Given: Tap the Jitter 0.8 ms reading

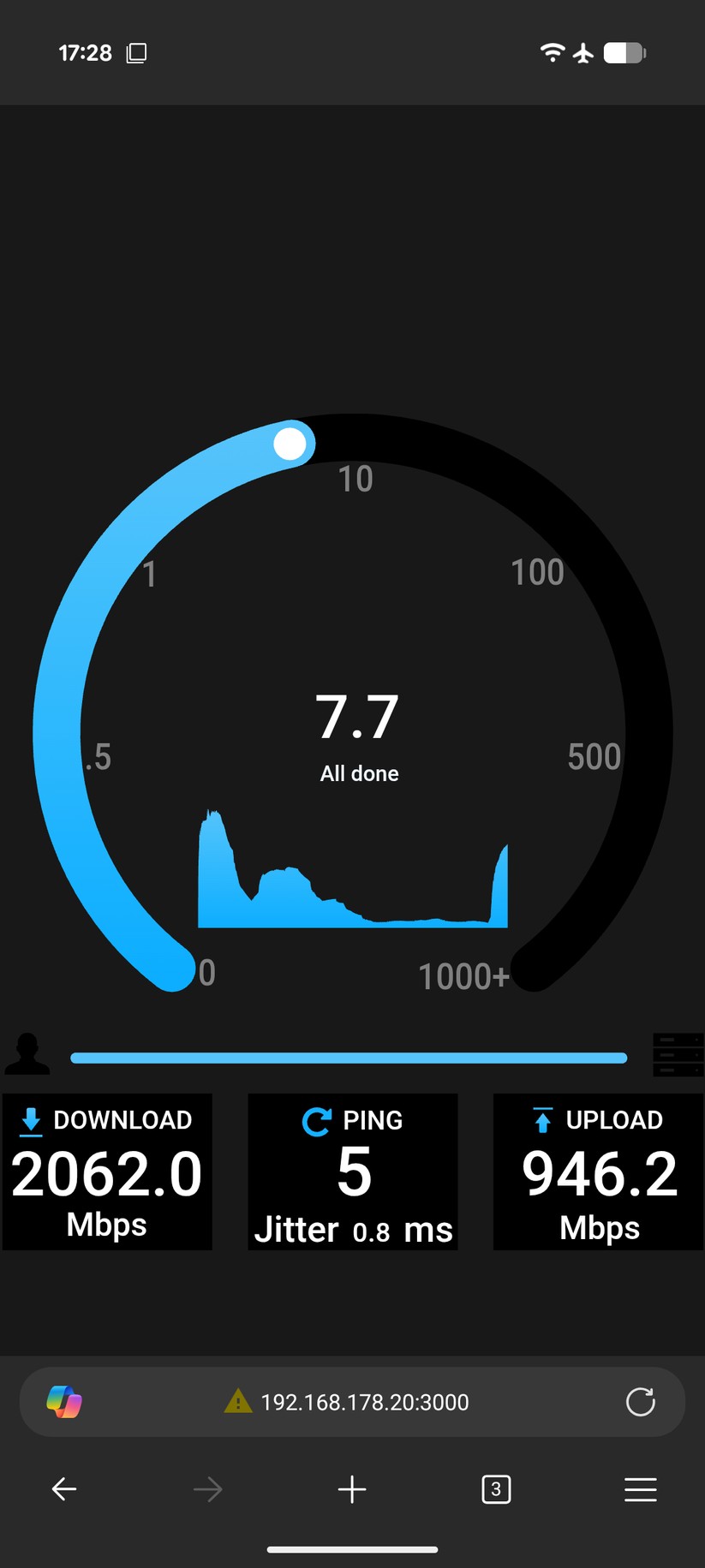Looking at the screenshot, I should click(x=353, y=1229).
